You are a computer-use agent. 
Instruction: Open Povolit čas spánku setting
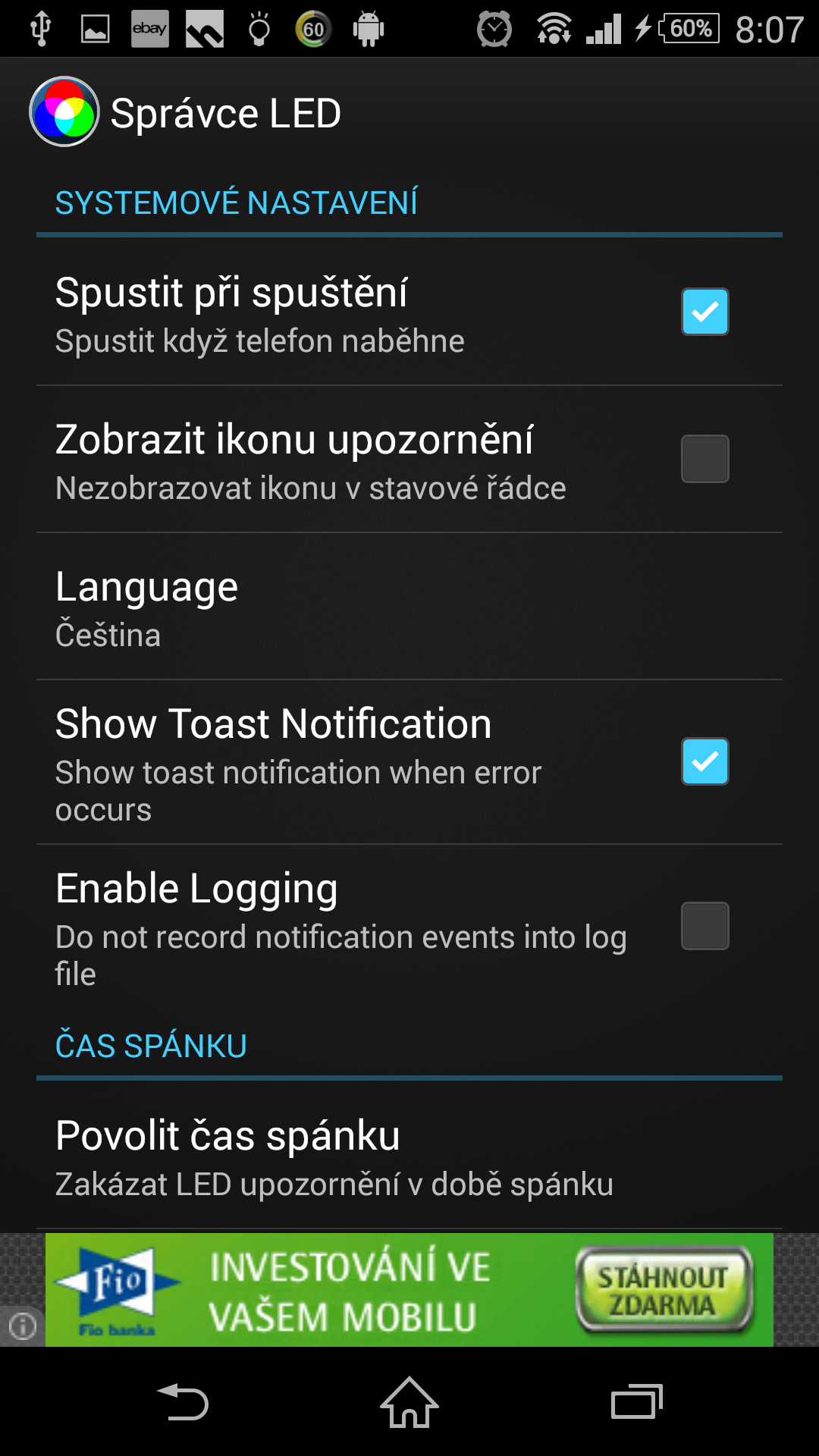[409, 1156]
